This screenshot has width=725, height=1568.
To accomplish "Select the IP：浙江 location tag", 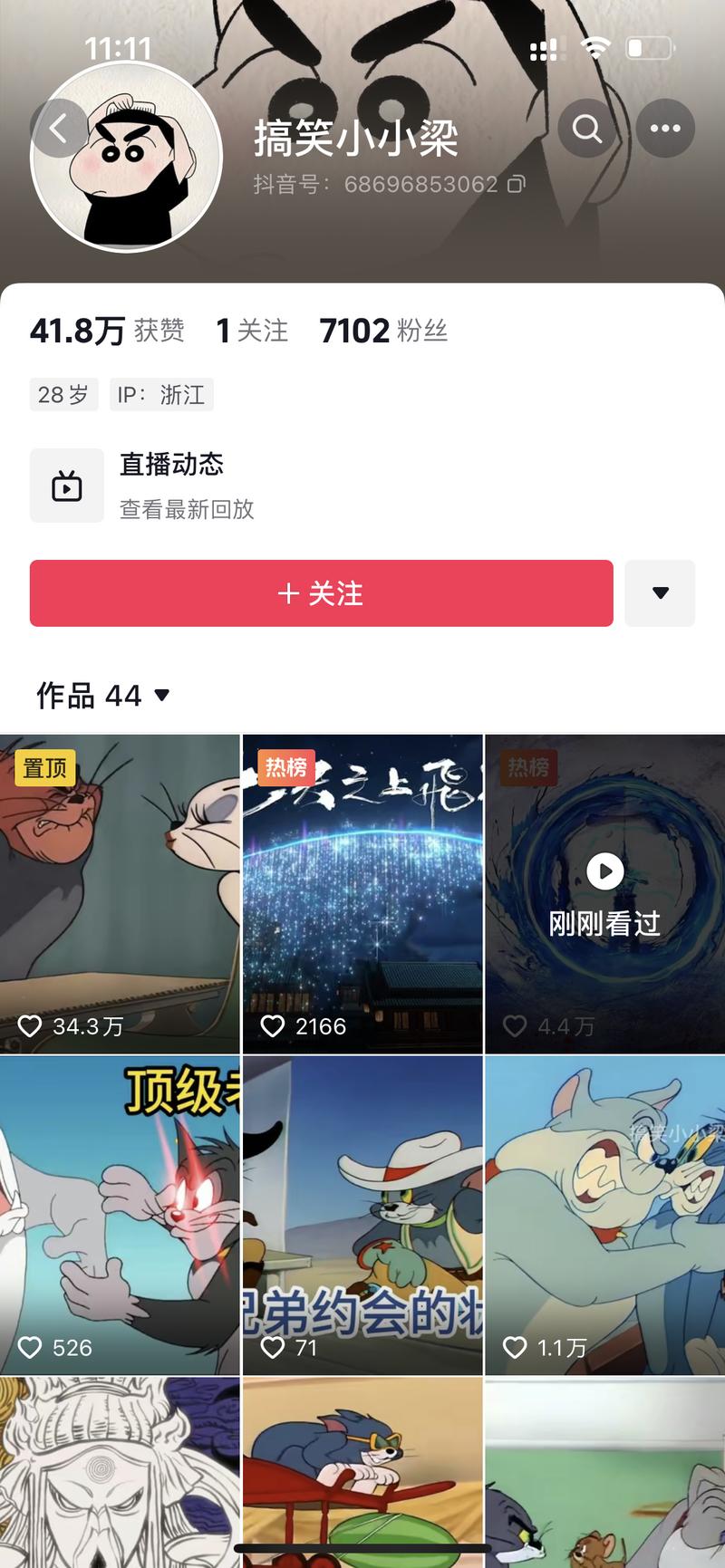I will pos(159,394).
